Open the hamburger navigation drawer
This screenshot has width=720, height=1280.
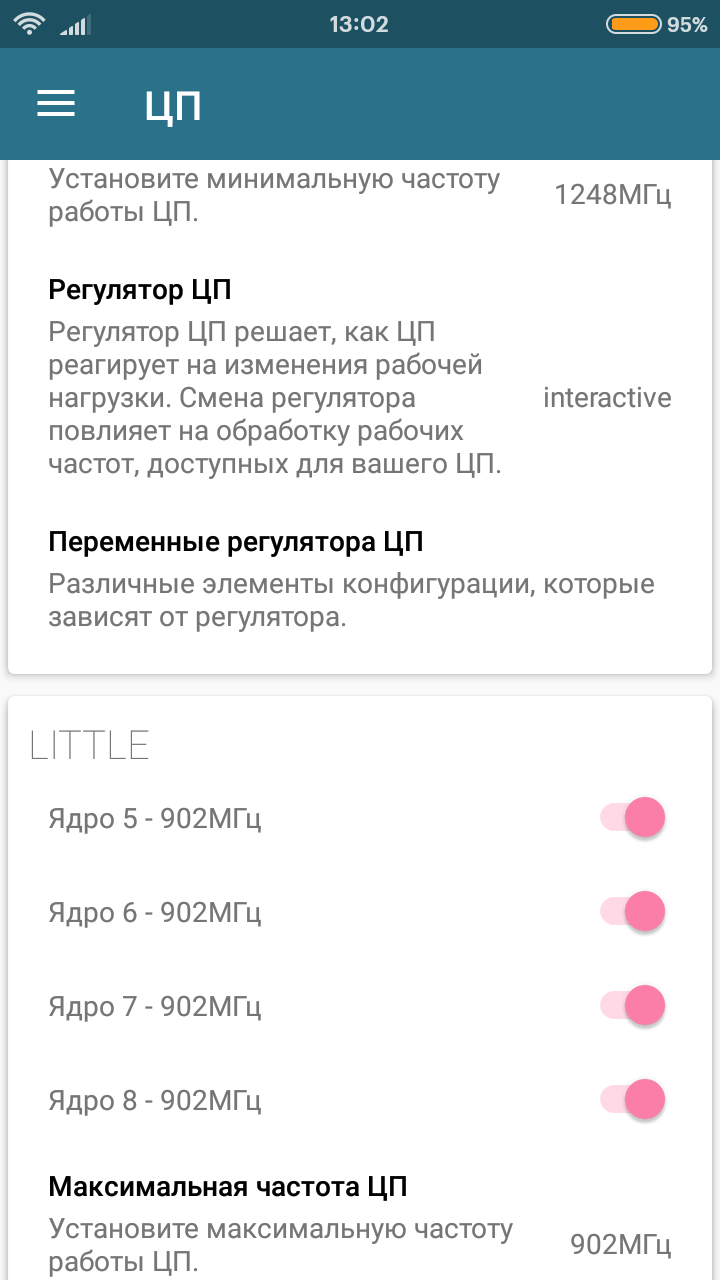(56, 104)
